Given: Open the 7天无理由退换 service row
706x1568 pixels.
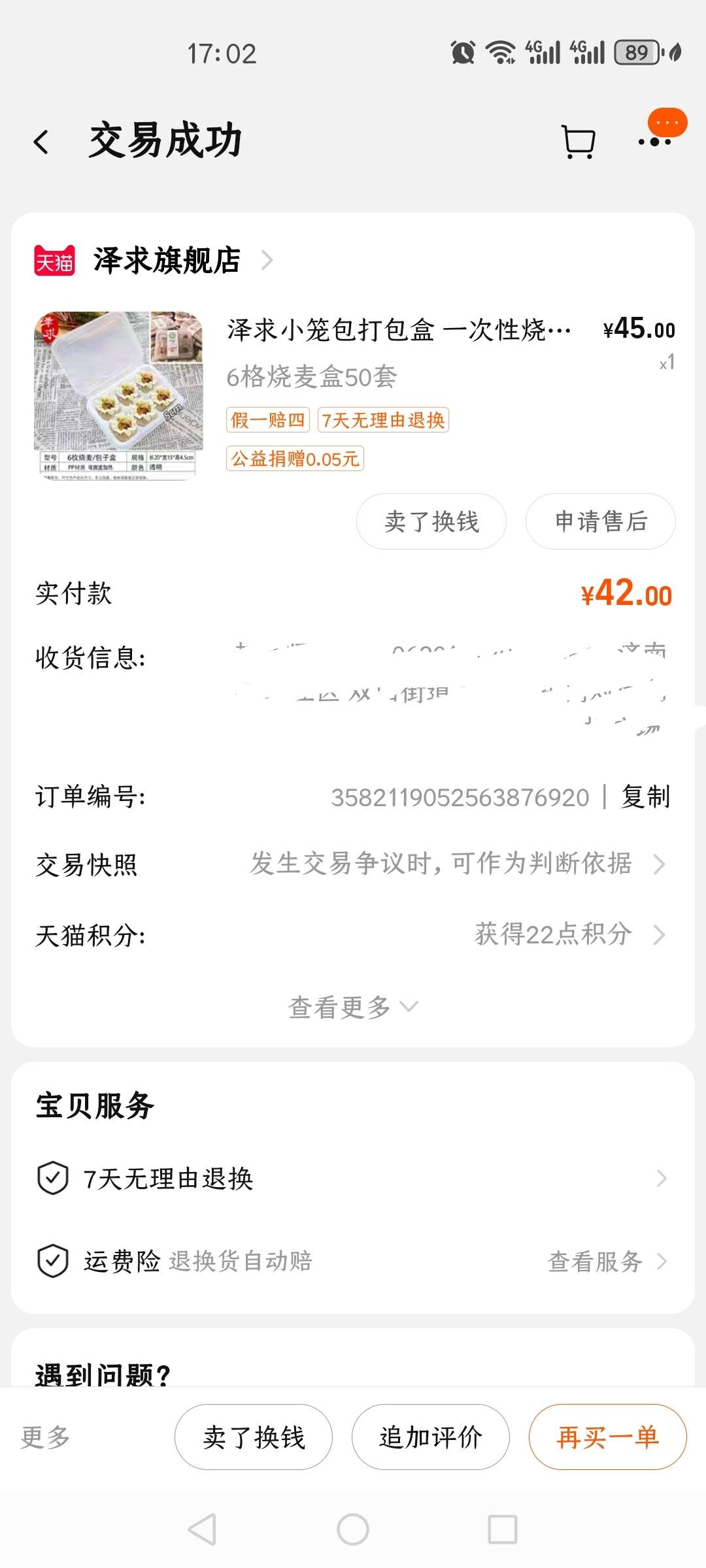Looking at the screenshot, I should coord(353,1179).
